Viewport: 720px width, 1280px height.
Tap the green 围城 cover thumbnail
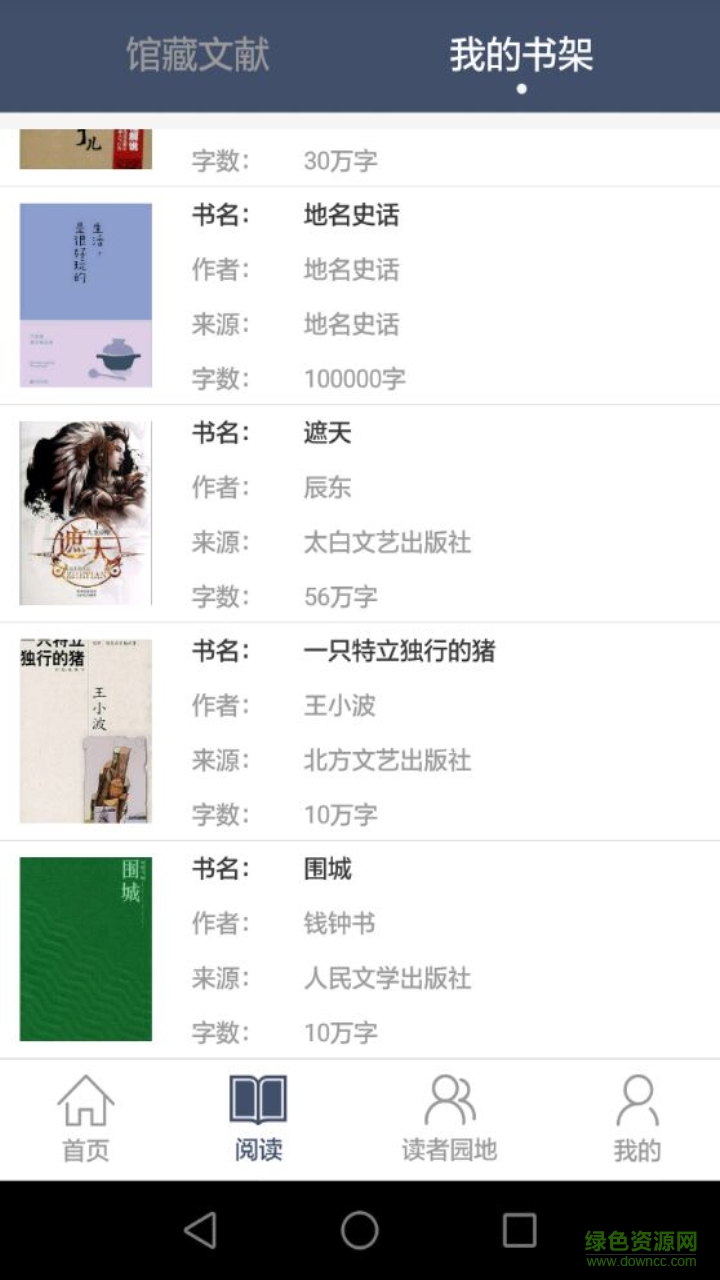[x=85, y=948]
